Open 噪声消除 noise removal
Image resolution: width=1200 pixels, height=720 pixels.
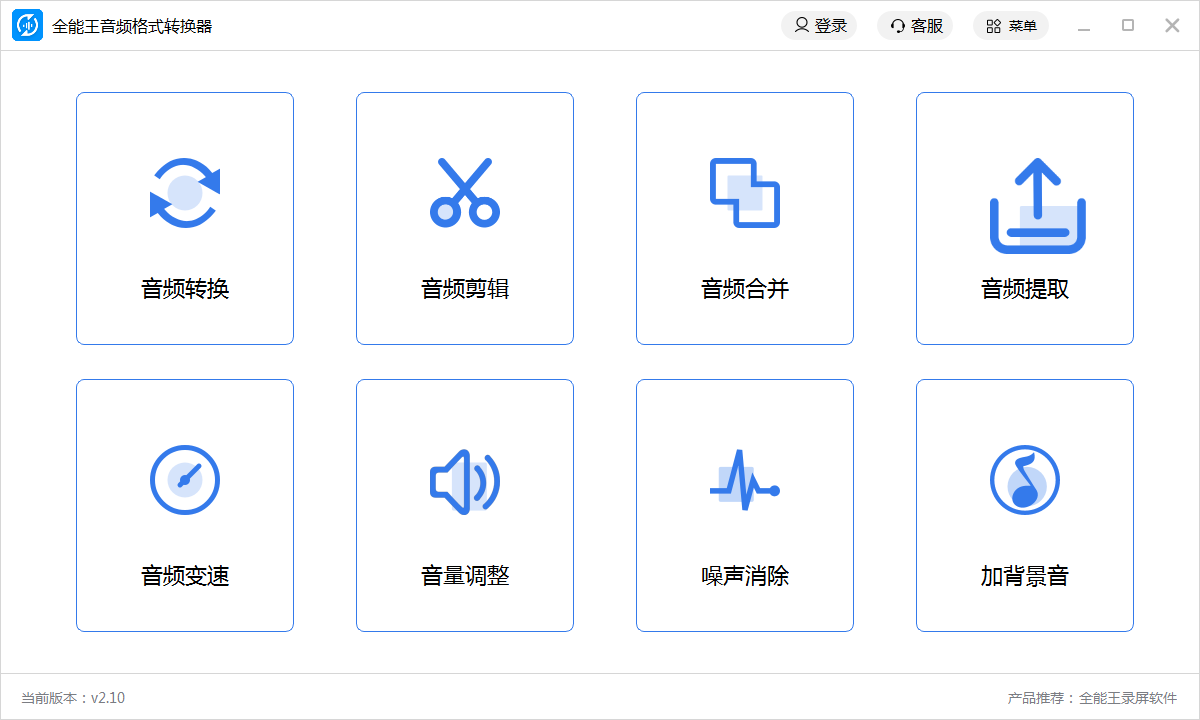(x=745, y=505)
